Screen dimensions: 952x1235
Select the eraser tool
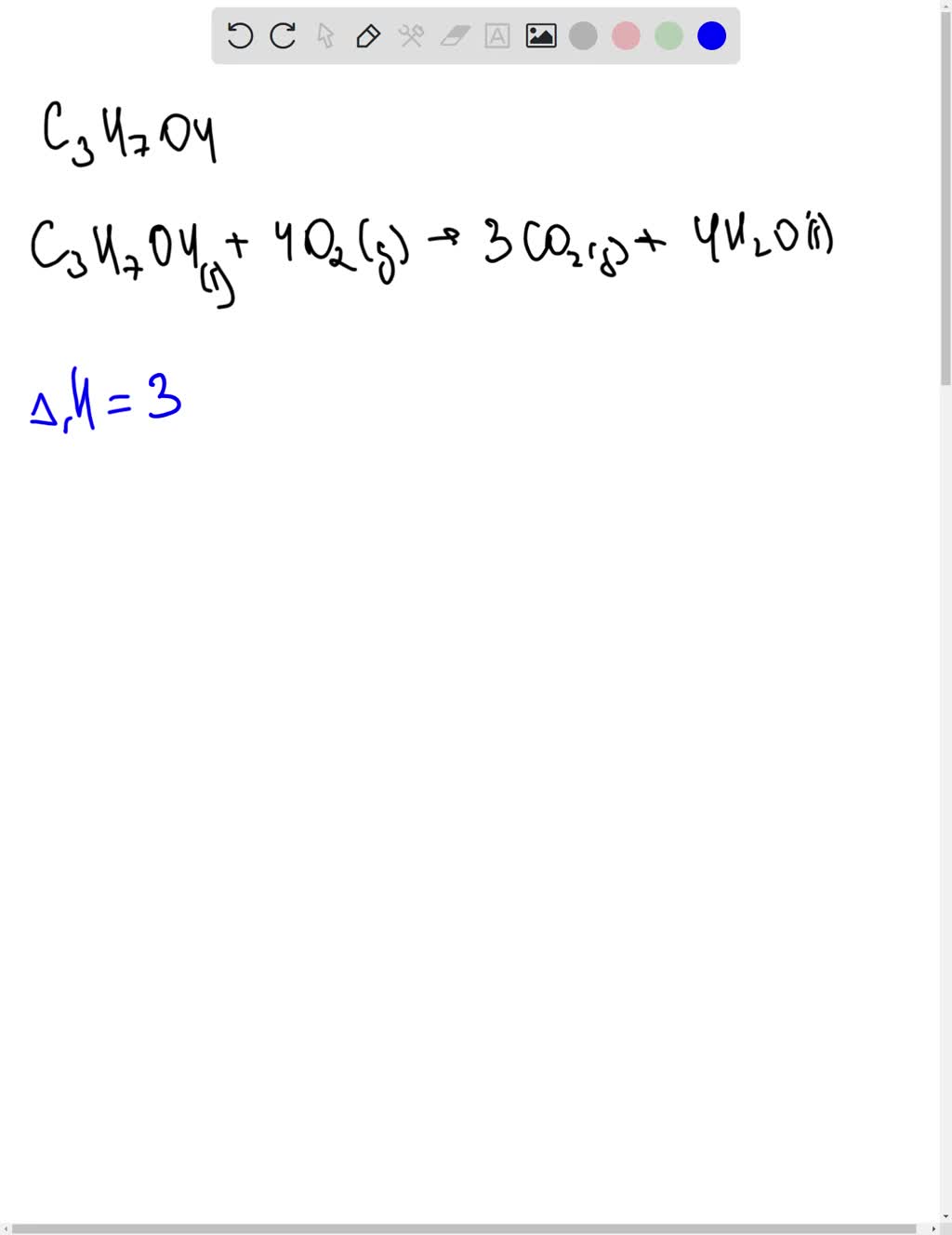pos(455,36)
